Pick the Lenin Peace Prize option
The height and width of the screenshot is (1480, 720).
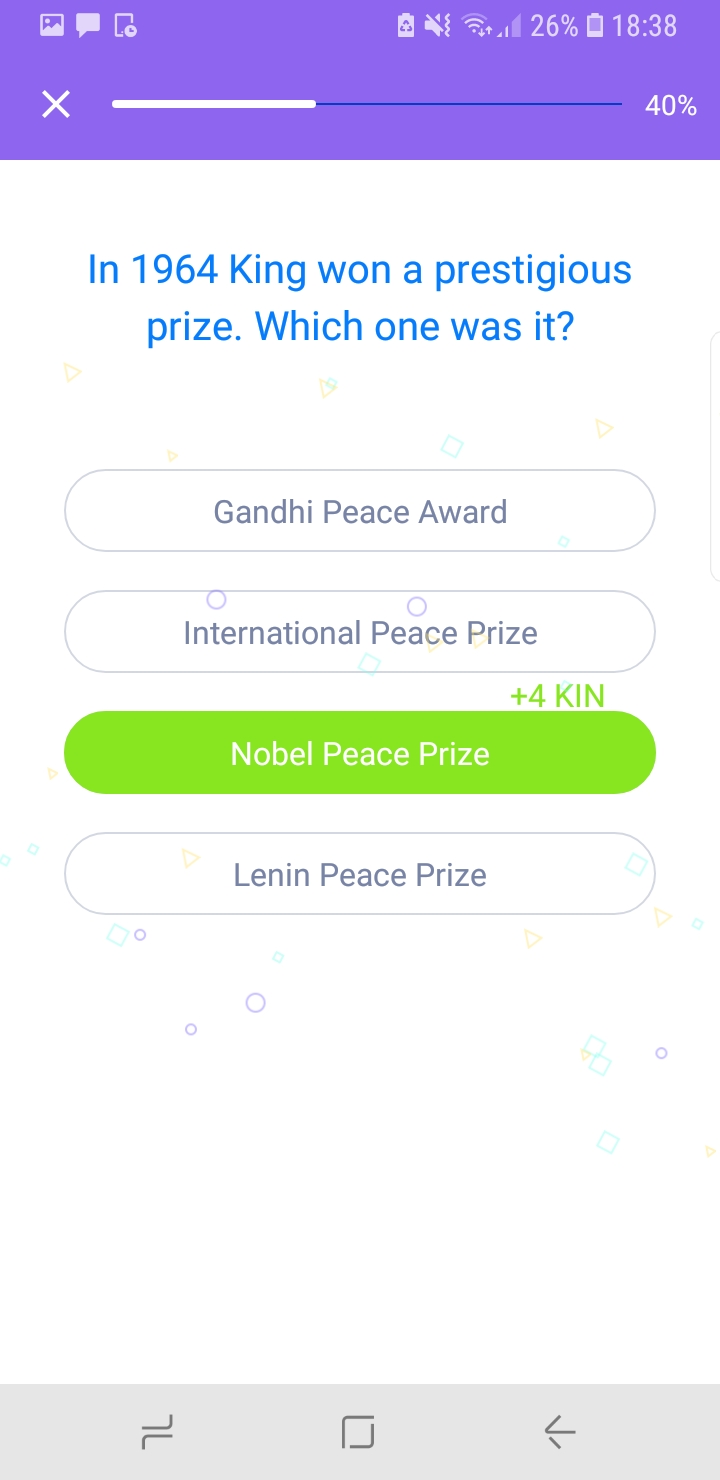coord(360,874)
